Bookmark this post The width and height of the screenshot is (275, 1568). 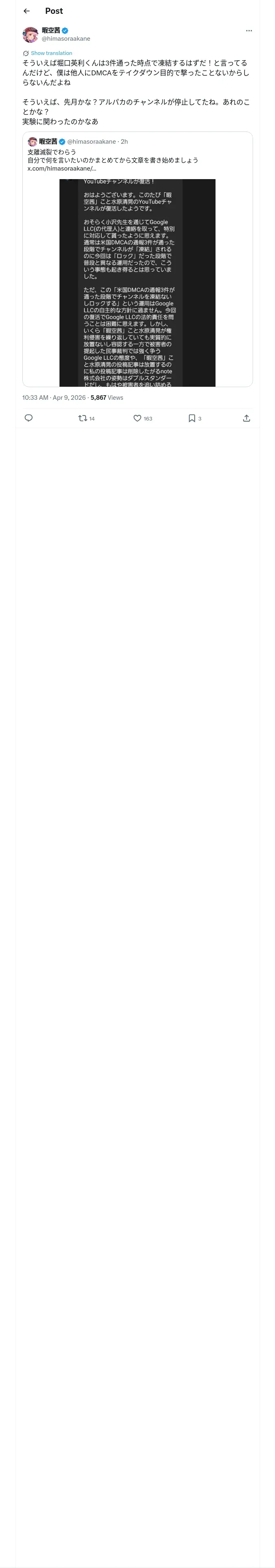(194, 418)
